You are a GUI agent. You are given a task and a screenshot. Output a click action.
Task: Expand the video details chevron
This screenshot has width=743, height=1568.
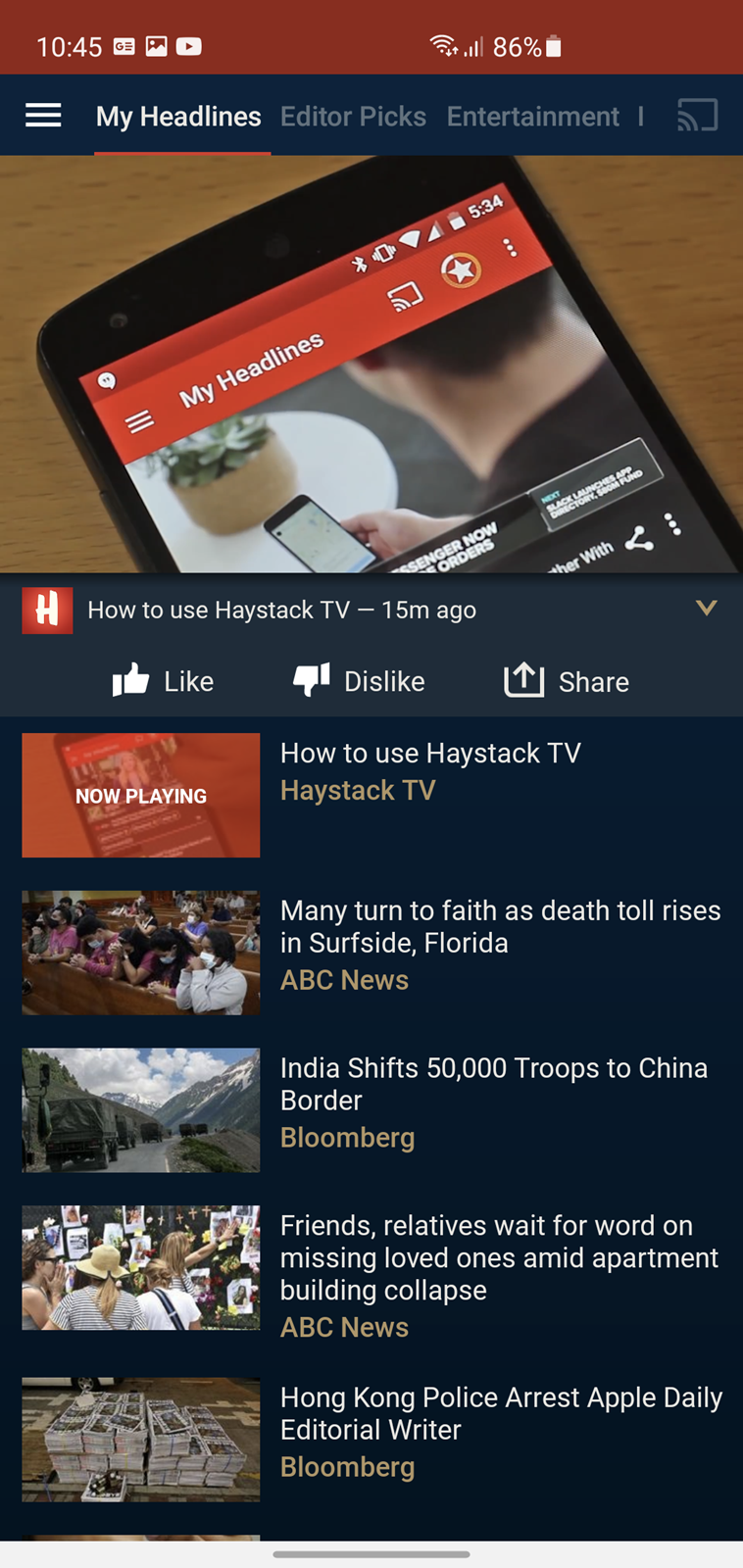tap(706, 609)
